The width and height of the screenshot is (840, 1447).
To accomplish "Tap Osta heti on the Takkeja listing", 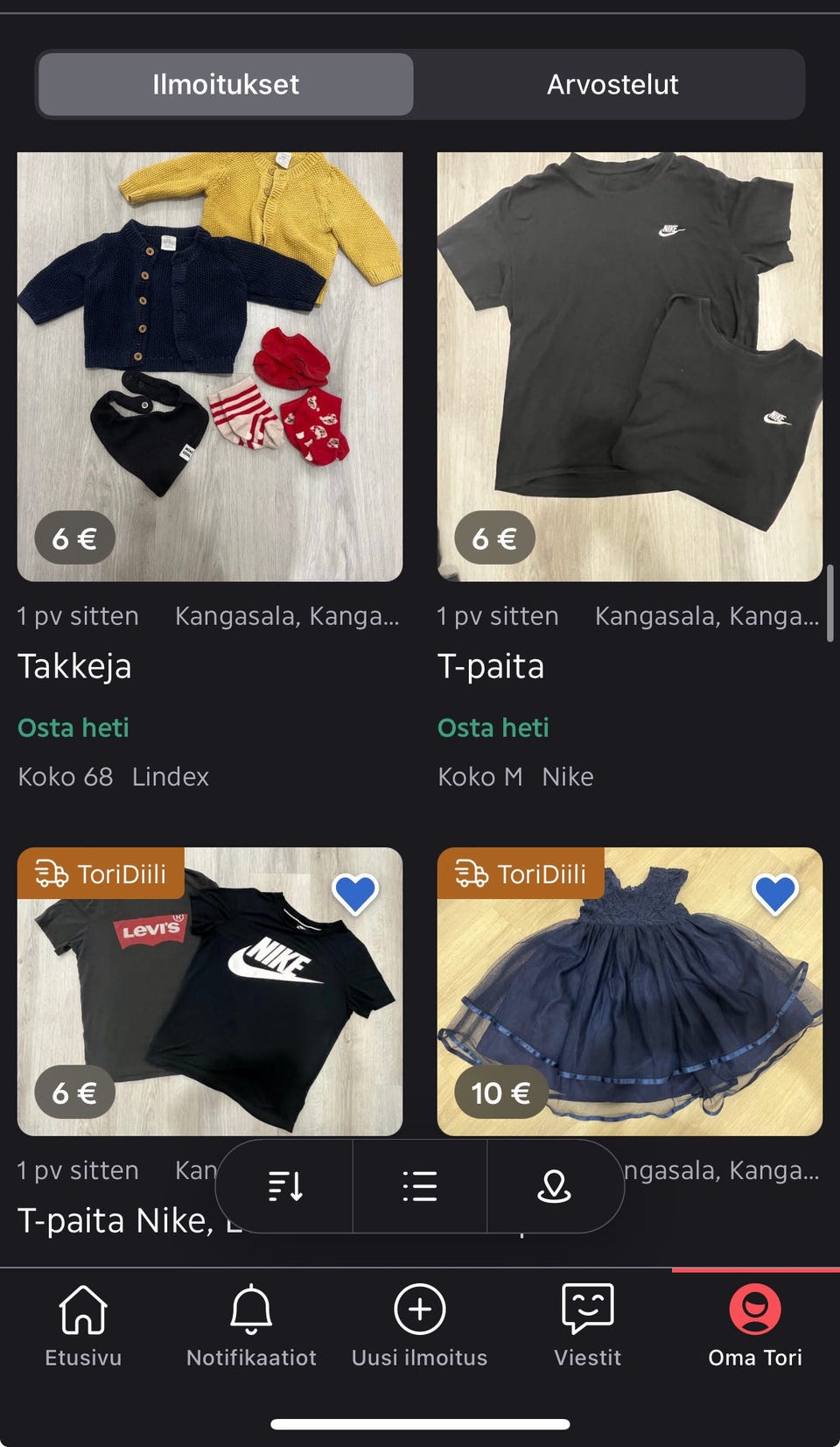I will click(x=73, y=727).
